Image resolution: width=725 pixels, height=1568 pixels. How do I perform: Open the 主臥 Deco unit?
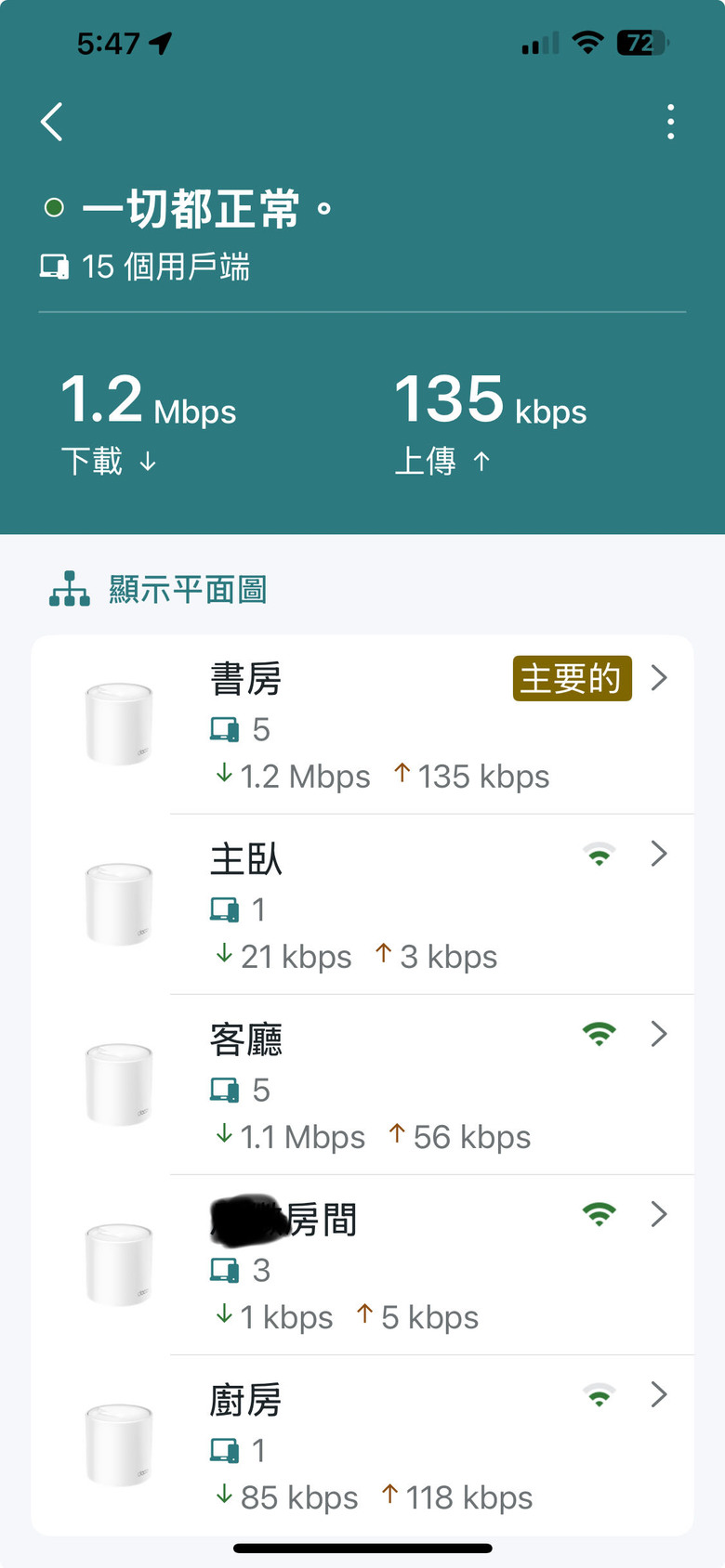(x=362, y=905)
